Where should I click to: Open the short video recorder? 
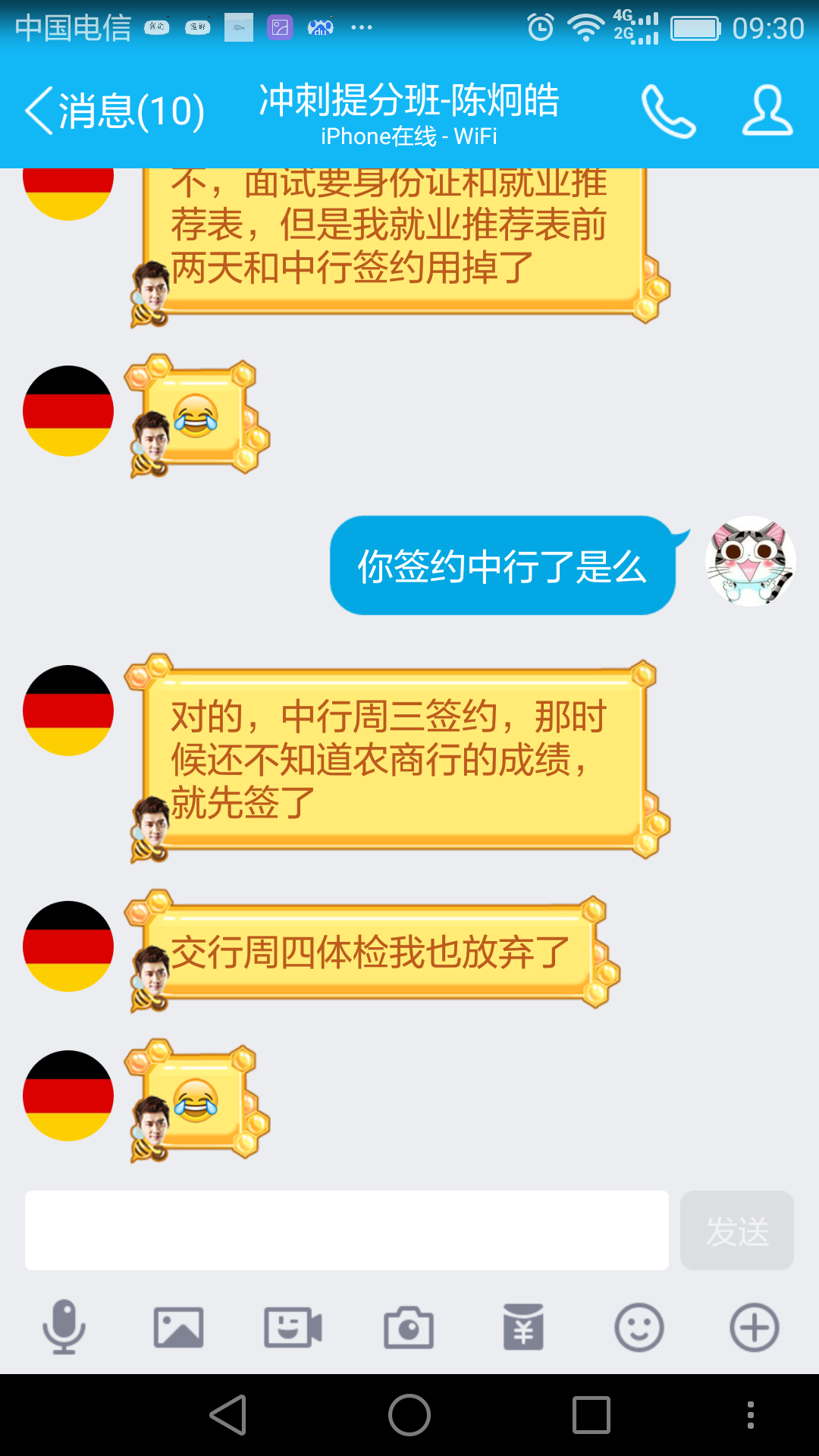pyautogui.click(x=293, y=1327)
